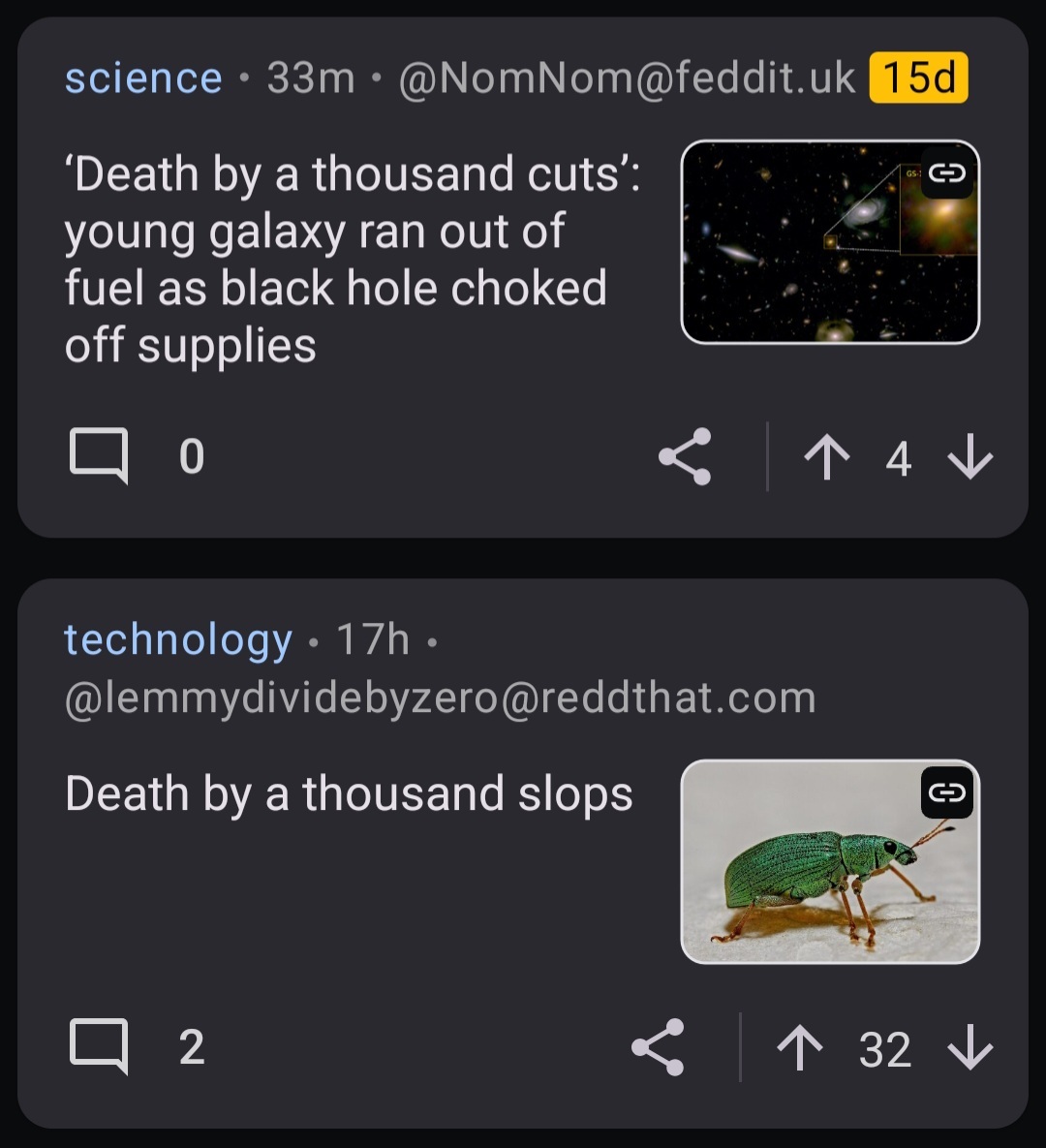
Task: Open the young galaxy post
Action: pyautogui.click(x=349, y=260)
